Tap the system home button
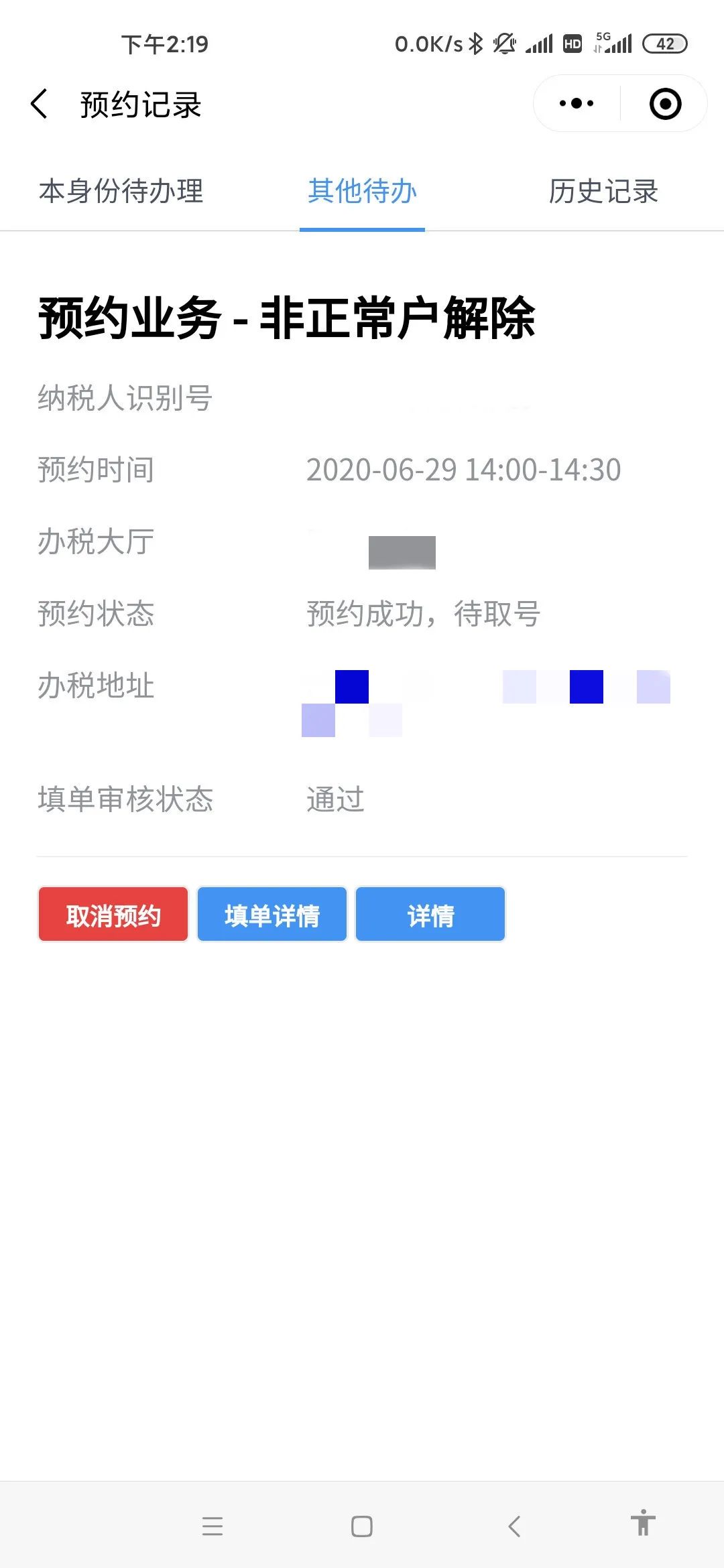This screenshot has width=724, height=1568. click(362, 1526)
